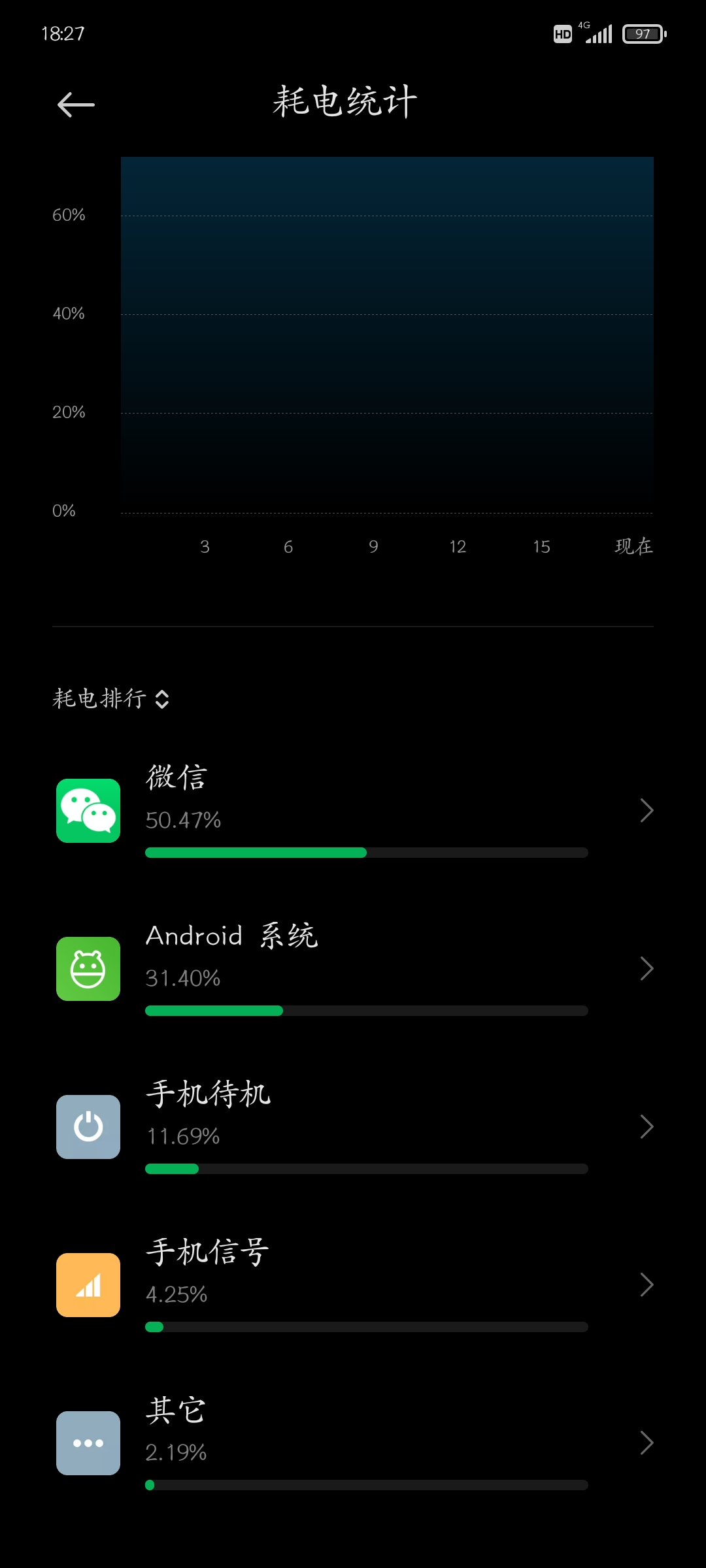View 手机待机 power consumption details

353,1127
